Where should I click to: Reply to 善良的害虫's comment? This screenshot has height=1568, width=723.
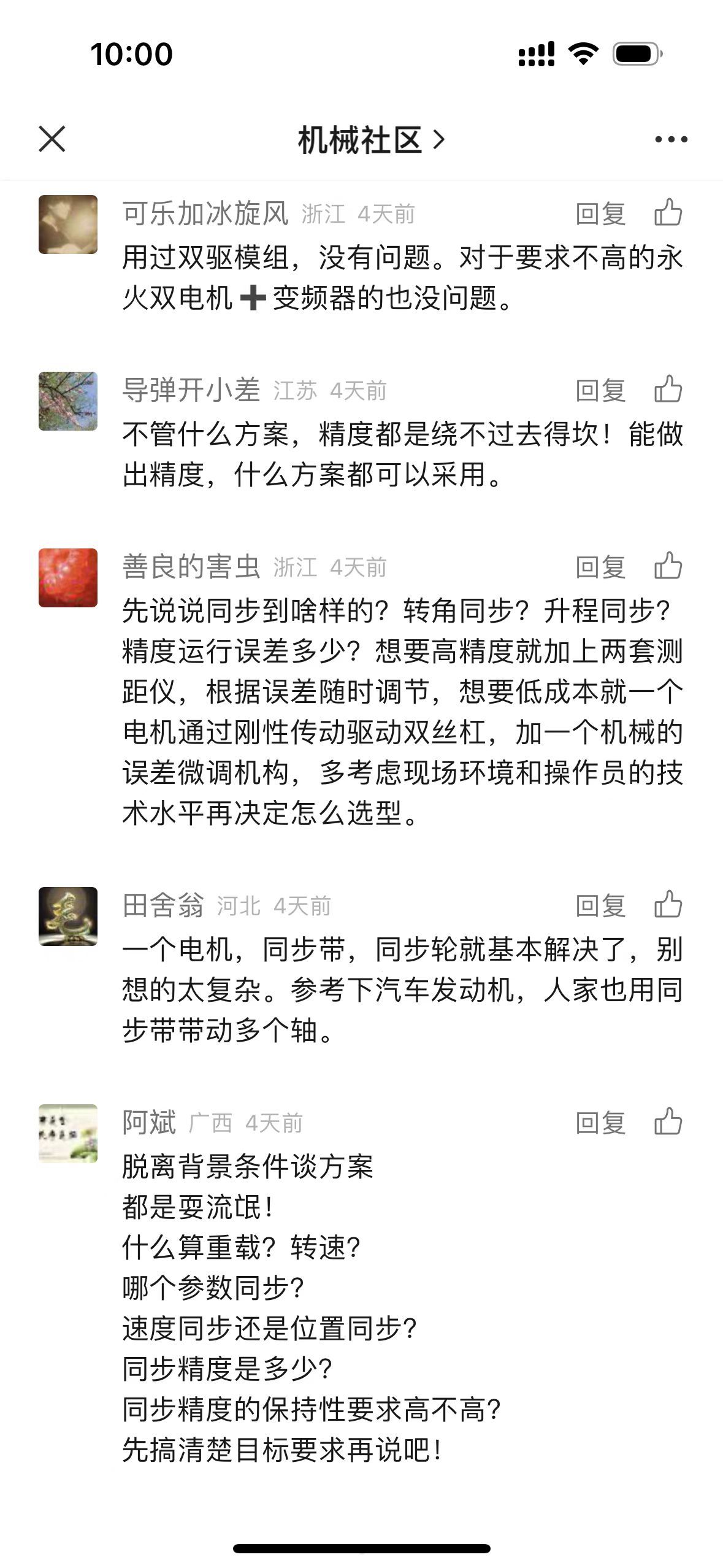(x=600, y=567)
